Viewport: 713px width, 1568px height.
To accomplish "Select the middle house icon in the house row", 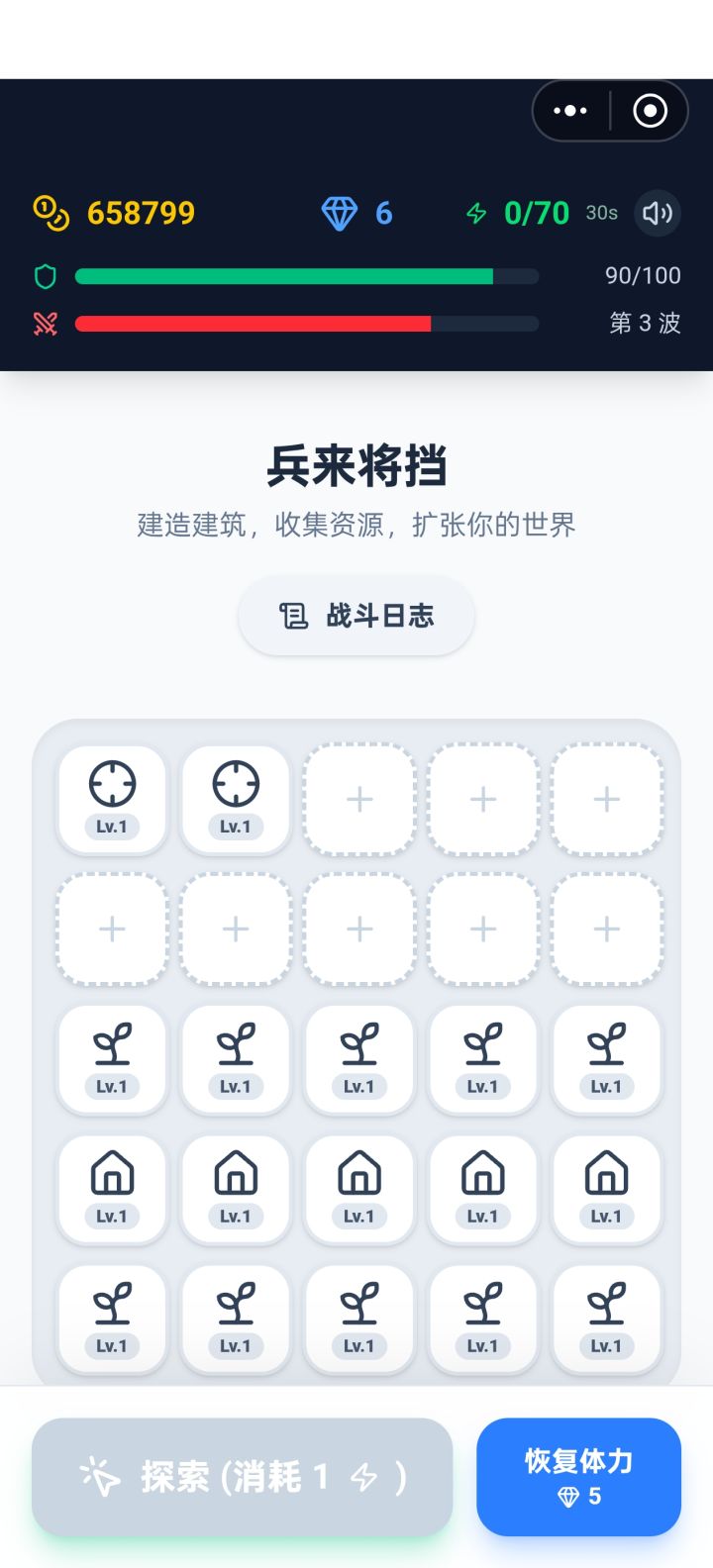I will coord(358,1189).
